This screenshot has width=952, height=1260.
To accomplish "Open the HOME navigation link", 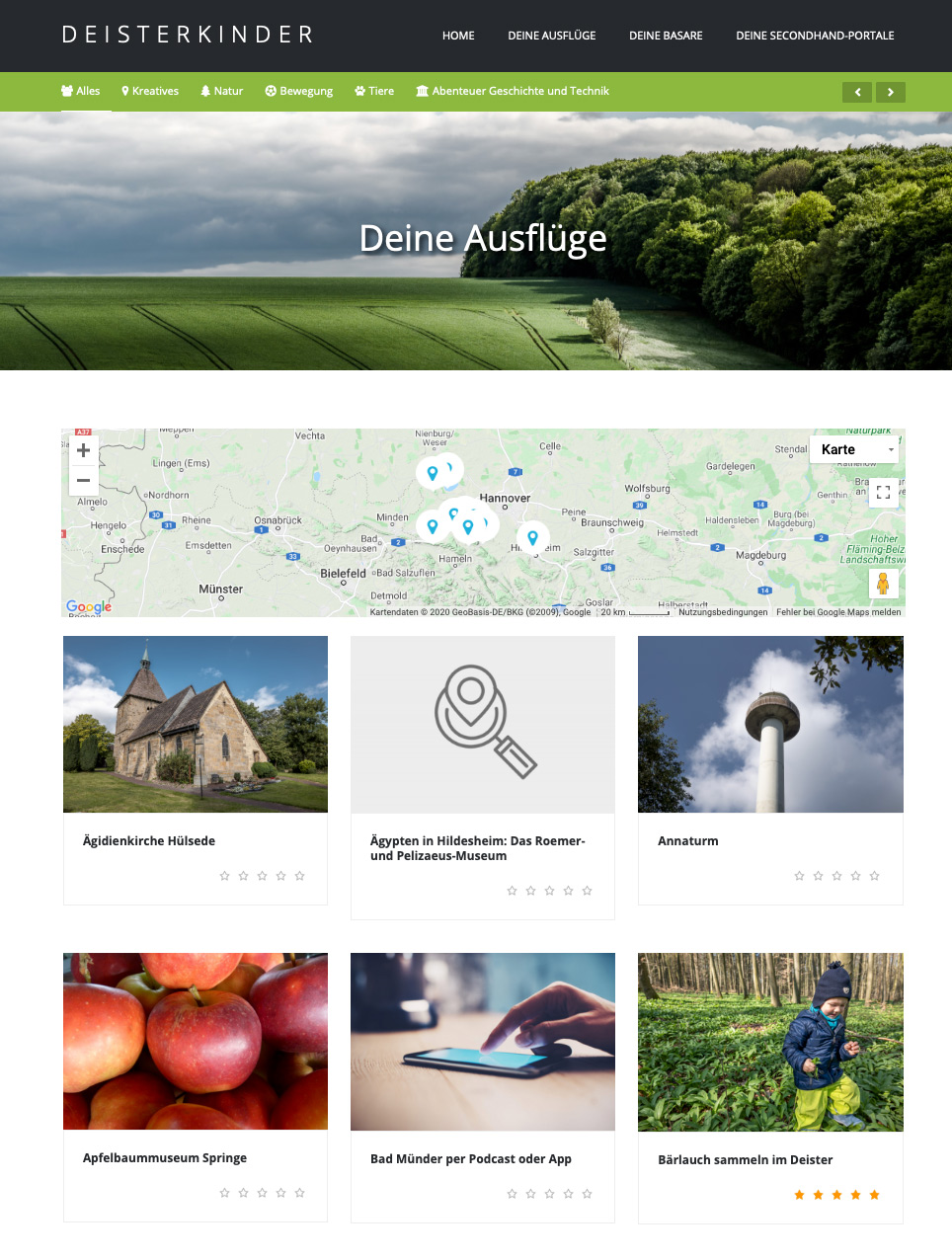I will click(458, 36).
